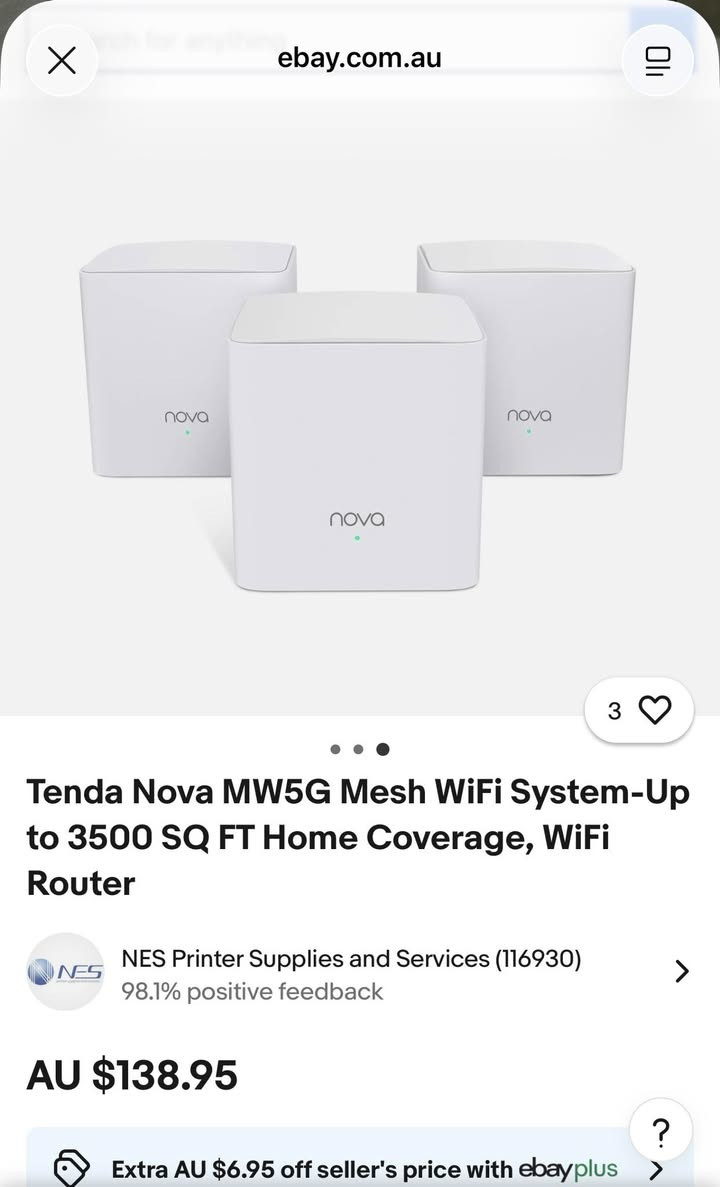720x1187 pixels.
Task: Open the Tenda Nova product image
Action: [x=357, y=420]
